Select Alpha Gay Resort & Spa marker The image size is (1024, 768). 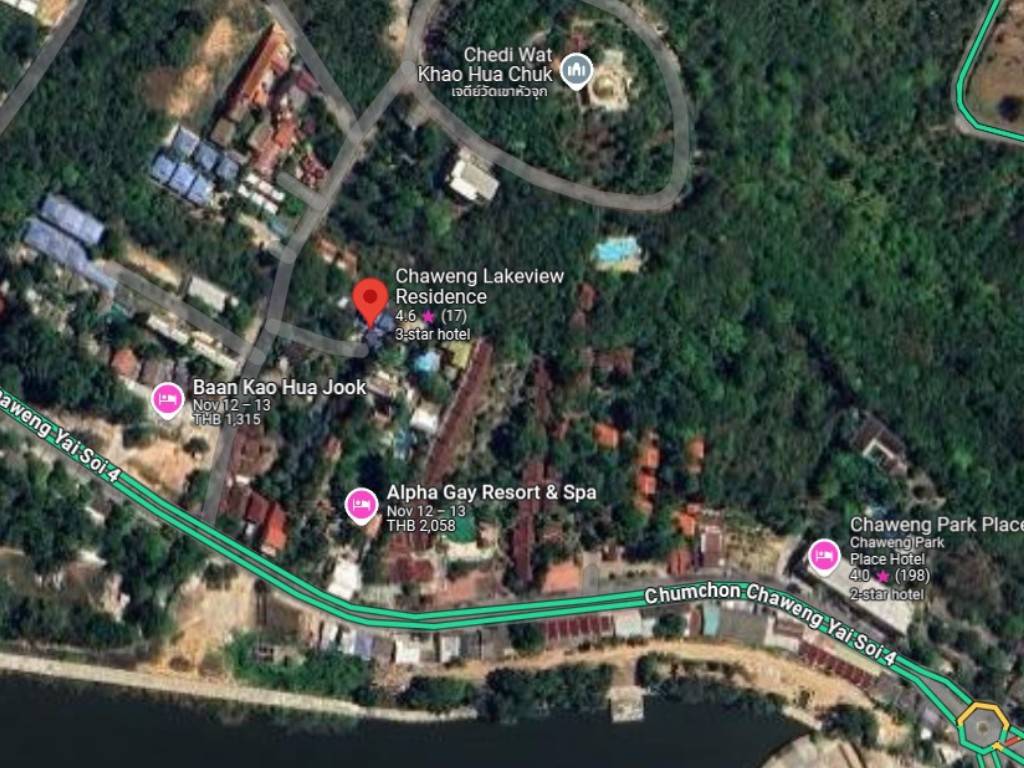point(361,504)
